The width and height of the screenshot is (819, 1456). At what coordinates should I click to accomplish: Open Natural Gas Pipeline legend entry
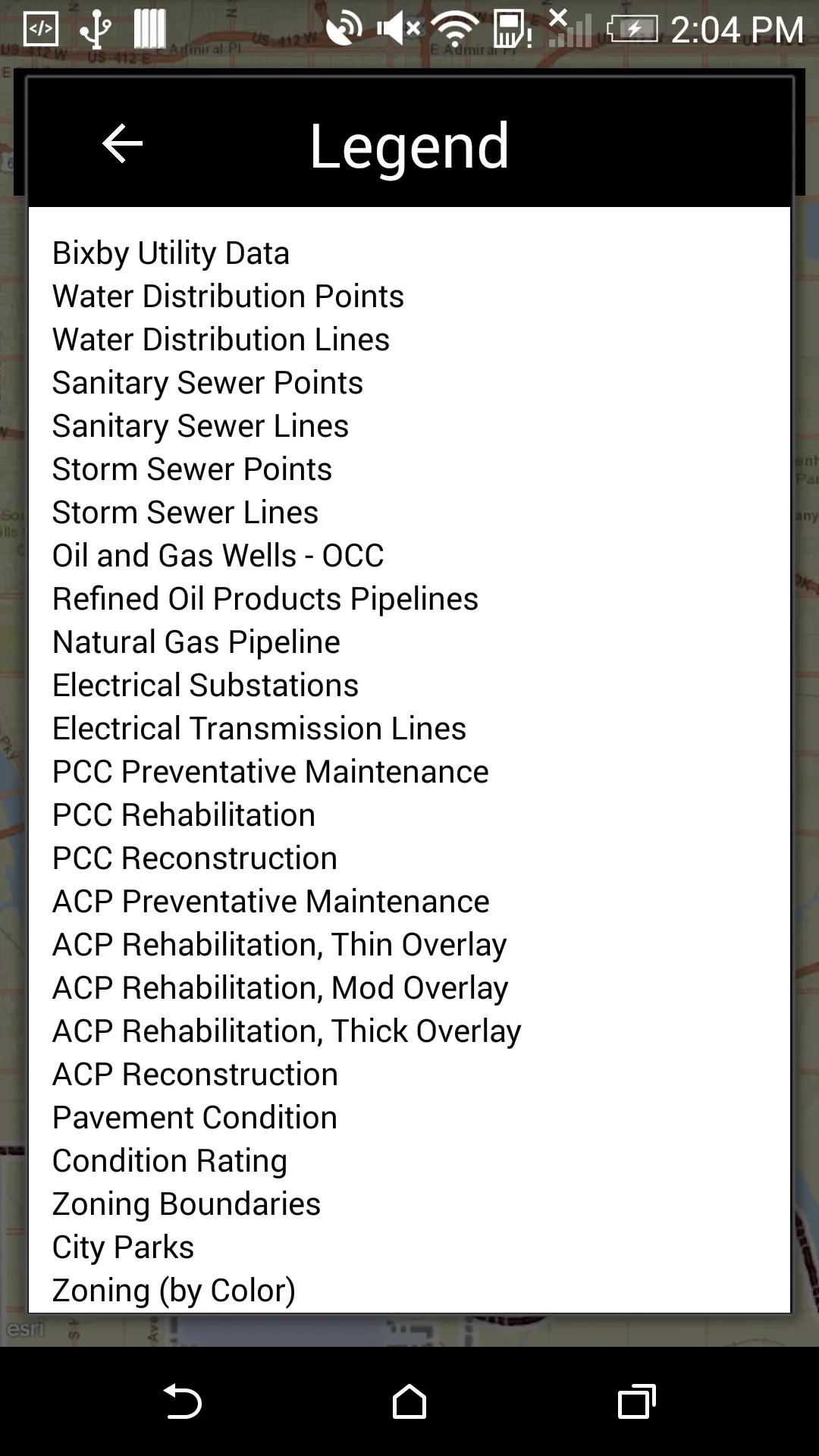(196, 642)
